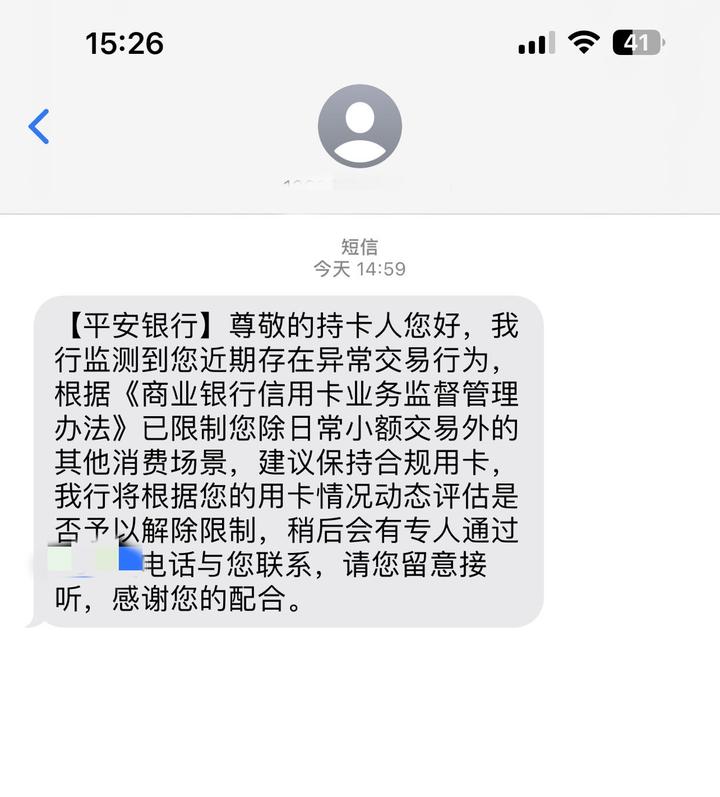Open the sender's contact details
720x797 pixels.
359,127
